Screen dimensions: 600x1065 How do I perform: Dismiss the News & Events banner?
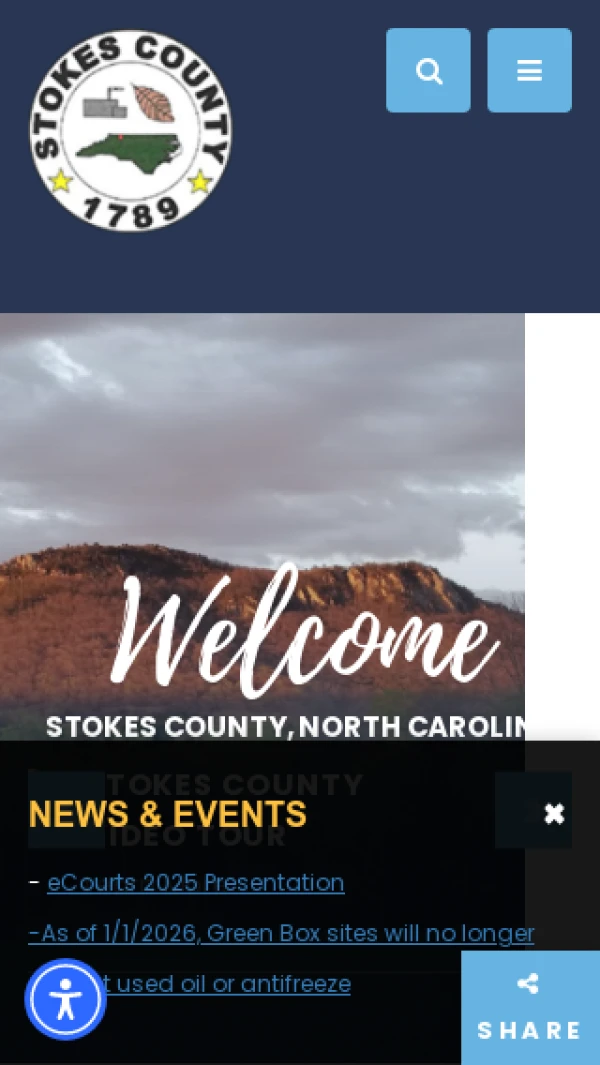pyautogui.click(x=553, y=813)
